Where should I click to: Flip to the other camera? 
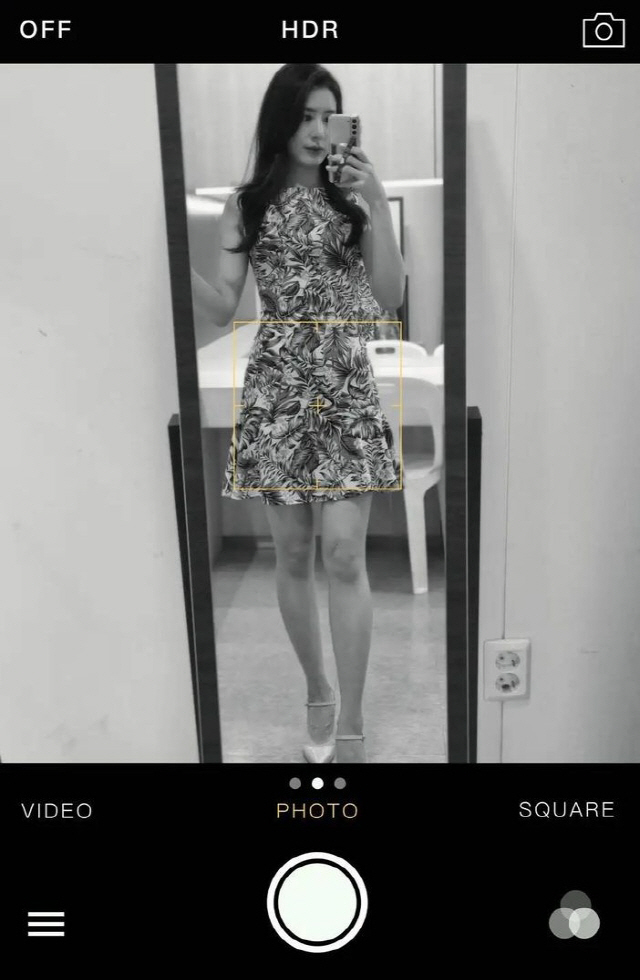(x=603, y=30)
